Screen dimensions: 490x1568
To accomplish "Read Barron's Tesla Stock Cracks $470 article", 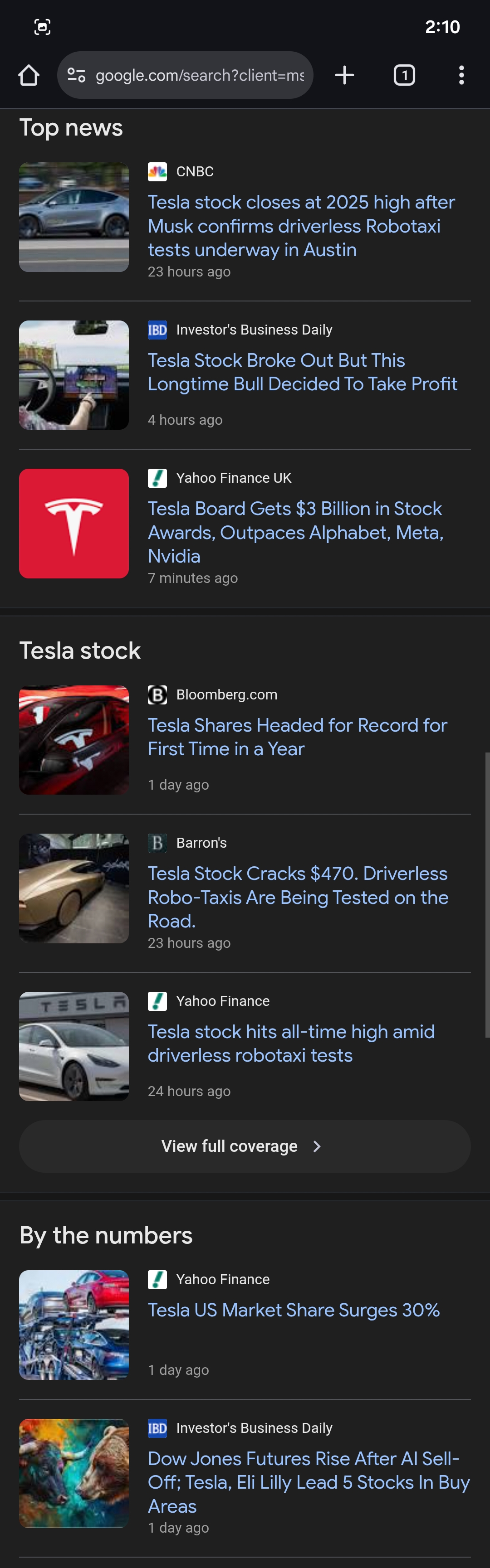I will tap(298, 897).
